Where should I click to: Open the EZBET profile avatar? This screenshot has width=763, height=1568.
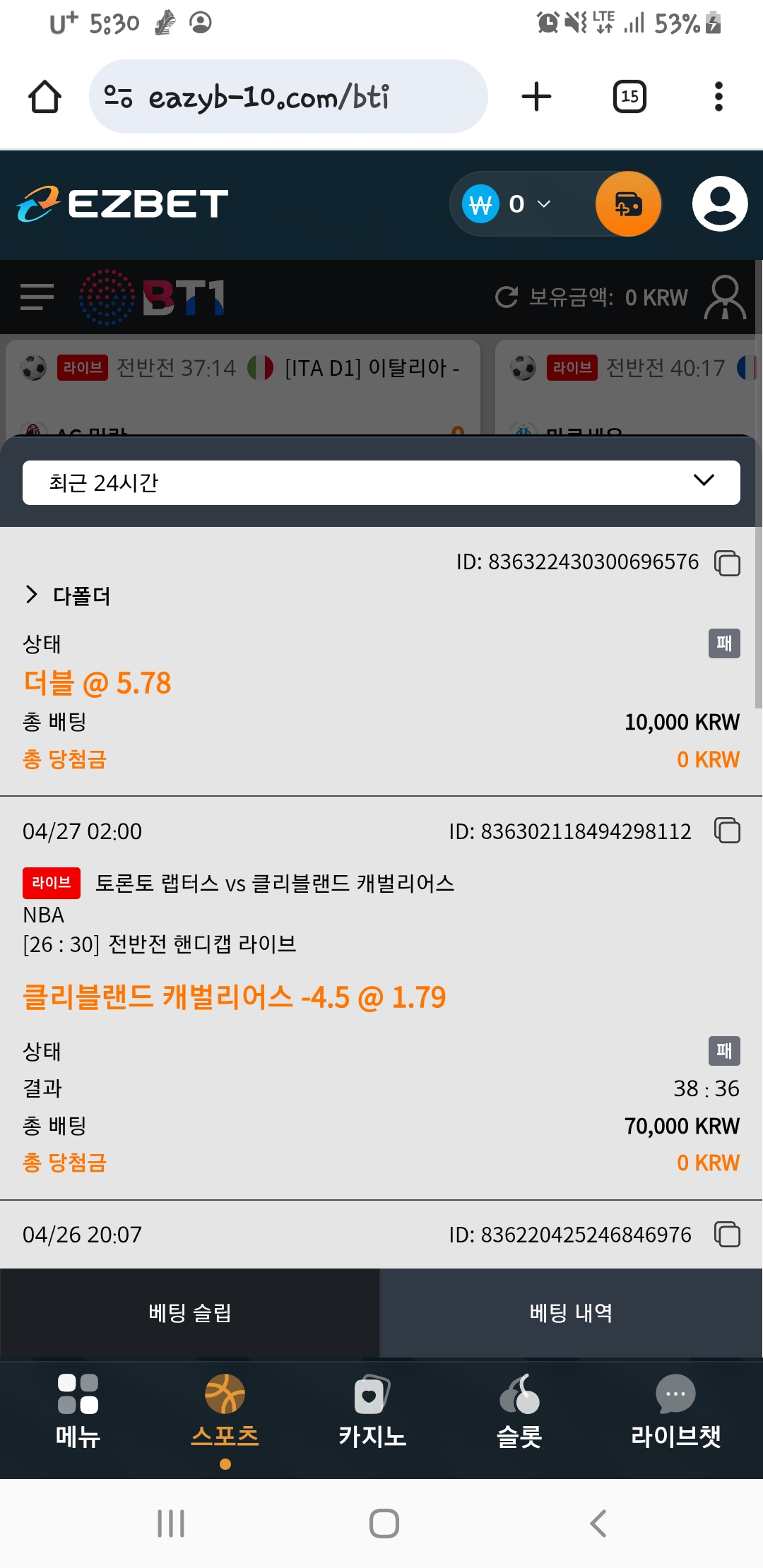(x=720, y=204)
